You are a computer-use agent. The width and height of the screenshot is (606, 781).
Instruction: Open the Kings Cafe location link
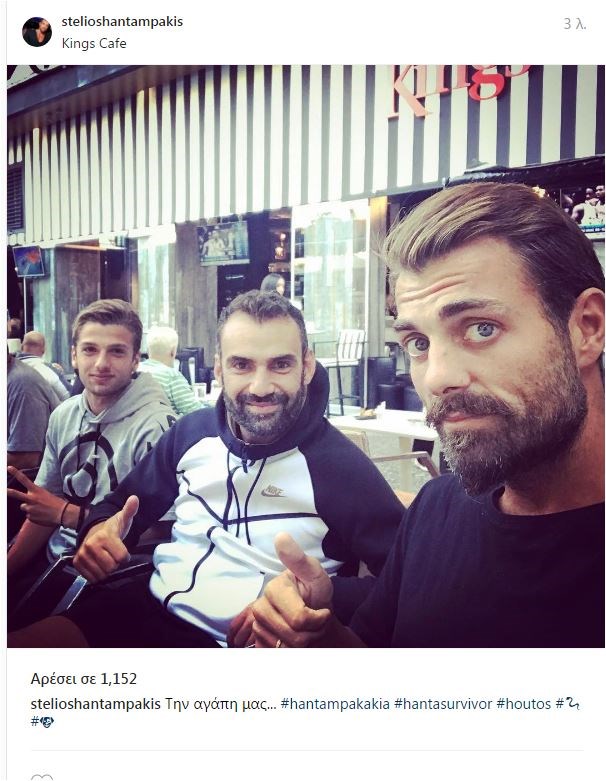pos(94,43)
